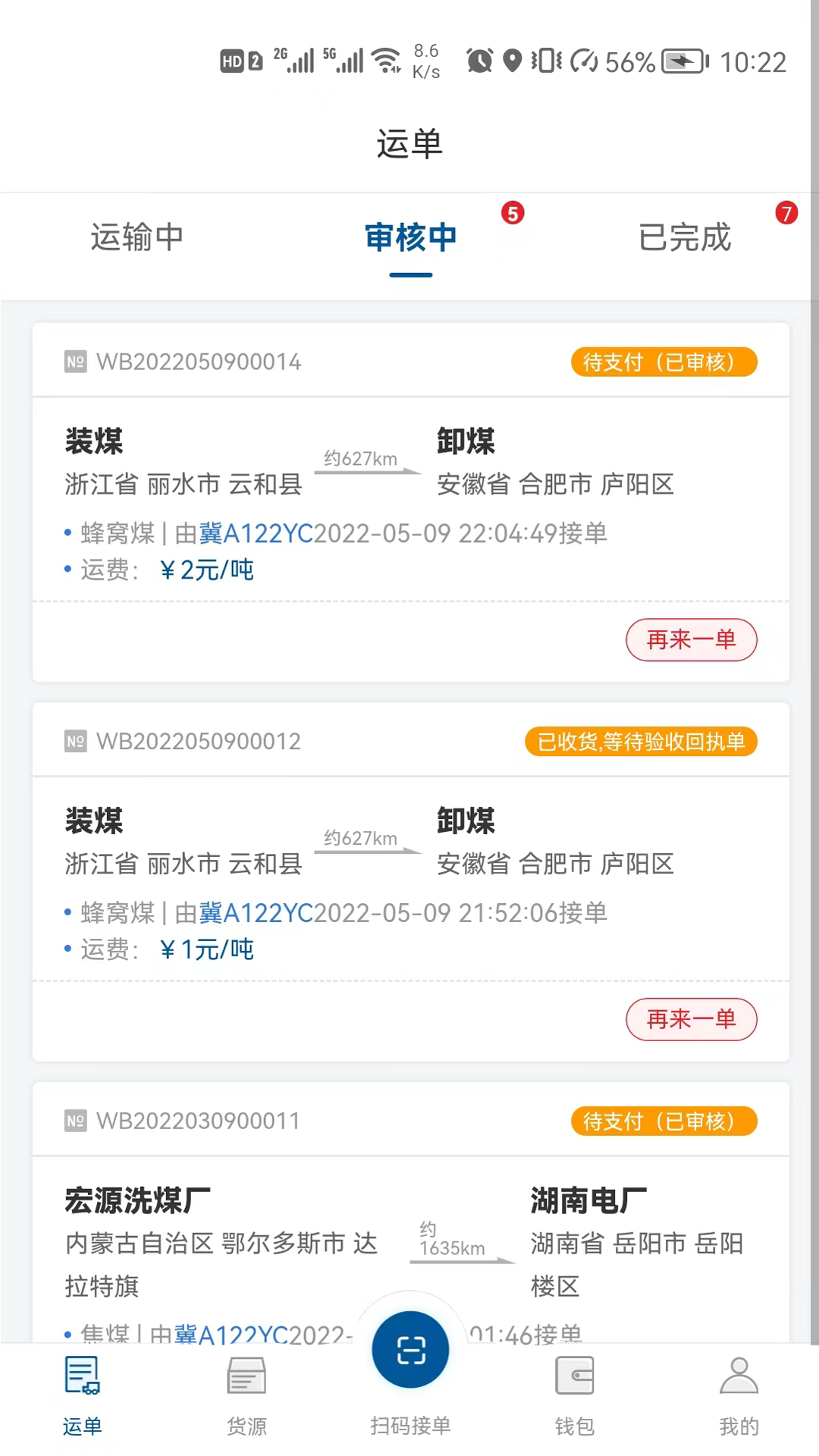Click 再来一单 on waybill WB2022050900012
819x1456 pixels.
click(691, 1020)
